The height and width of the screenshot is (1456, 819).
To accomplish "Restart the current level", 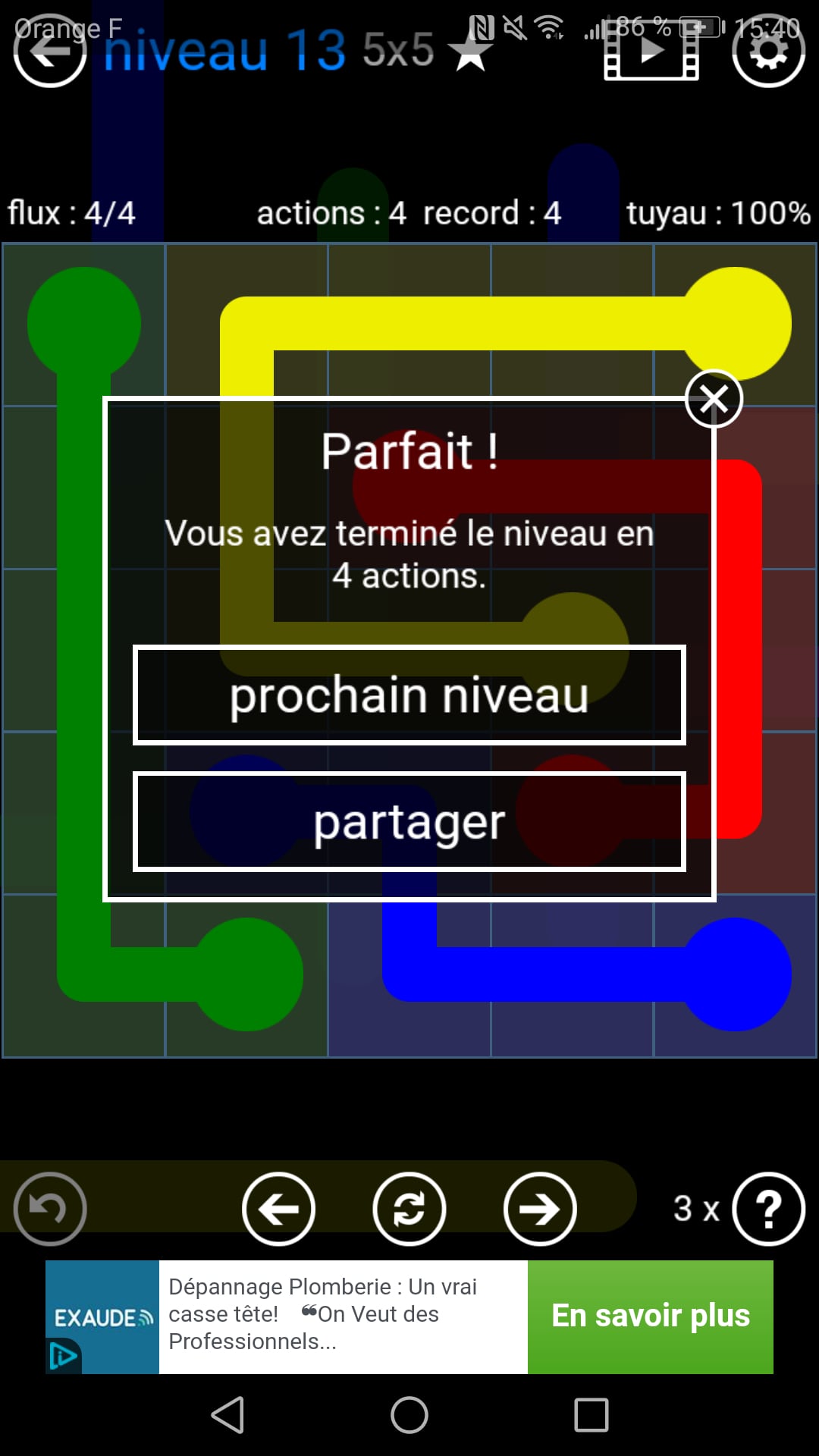I will [409, 1209].
